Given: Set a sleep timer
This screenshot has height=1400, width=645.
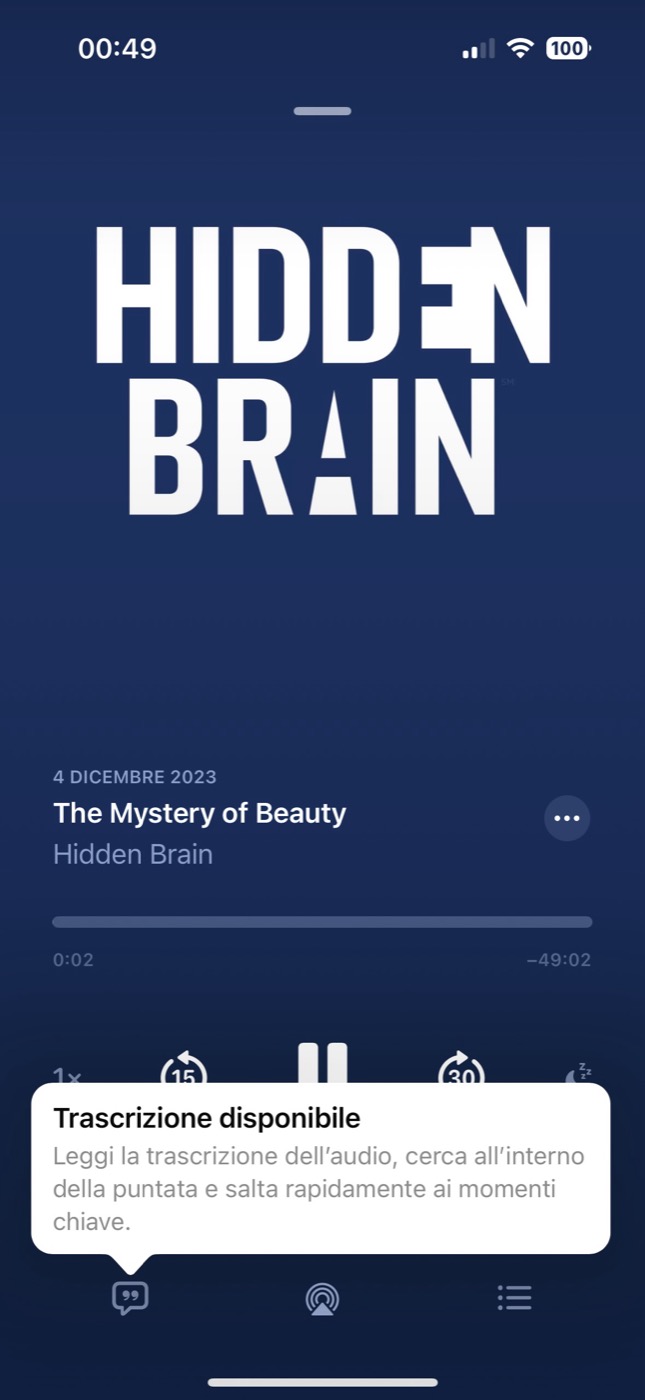Looking at the screenshot, I should coord(578,1074).
